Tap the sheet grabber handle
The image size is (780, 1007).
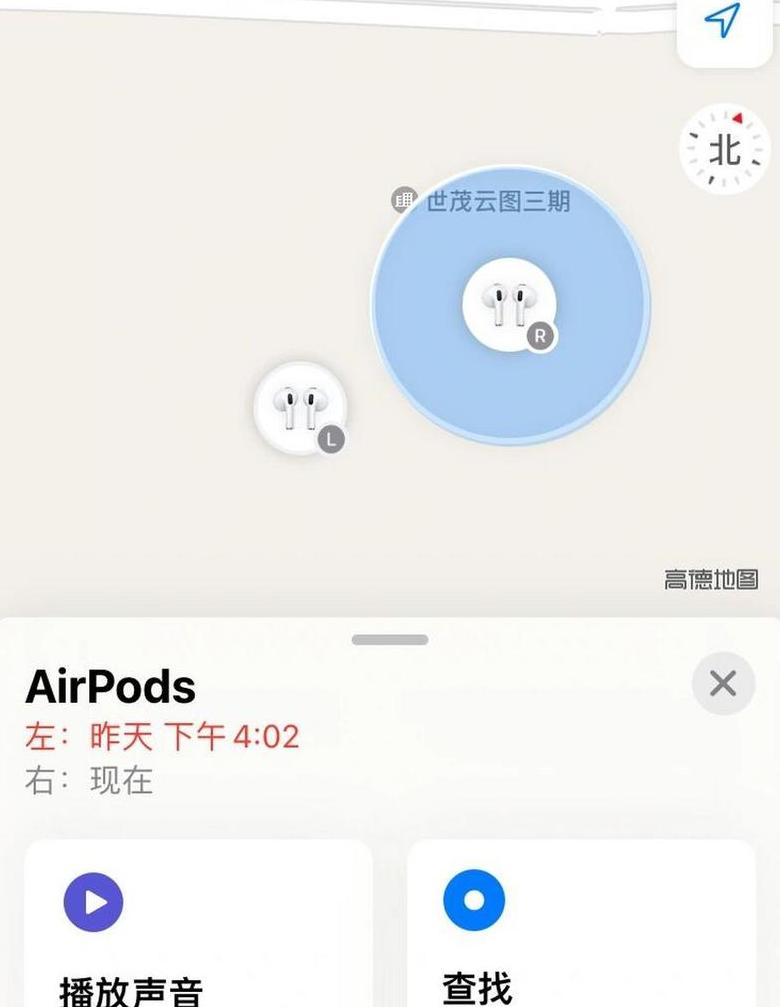[x=390, y=640]
